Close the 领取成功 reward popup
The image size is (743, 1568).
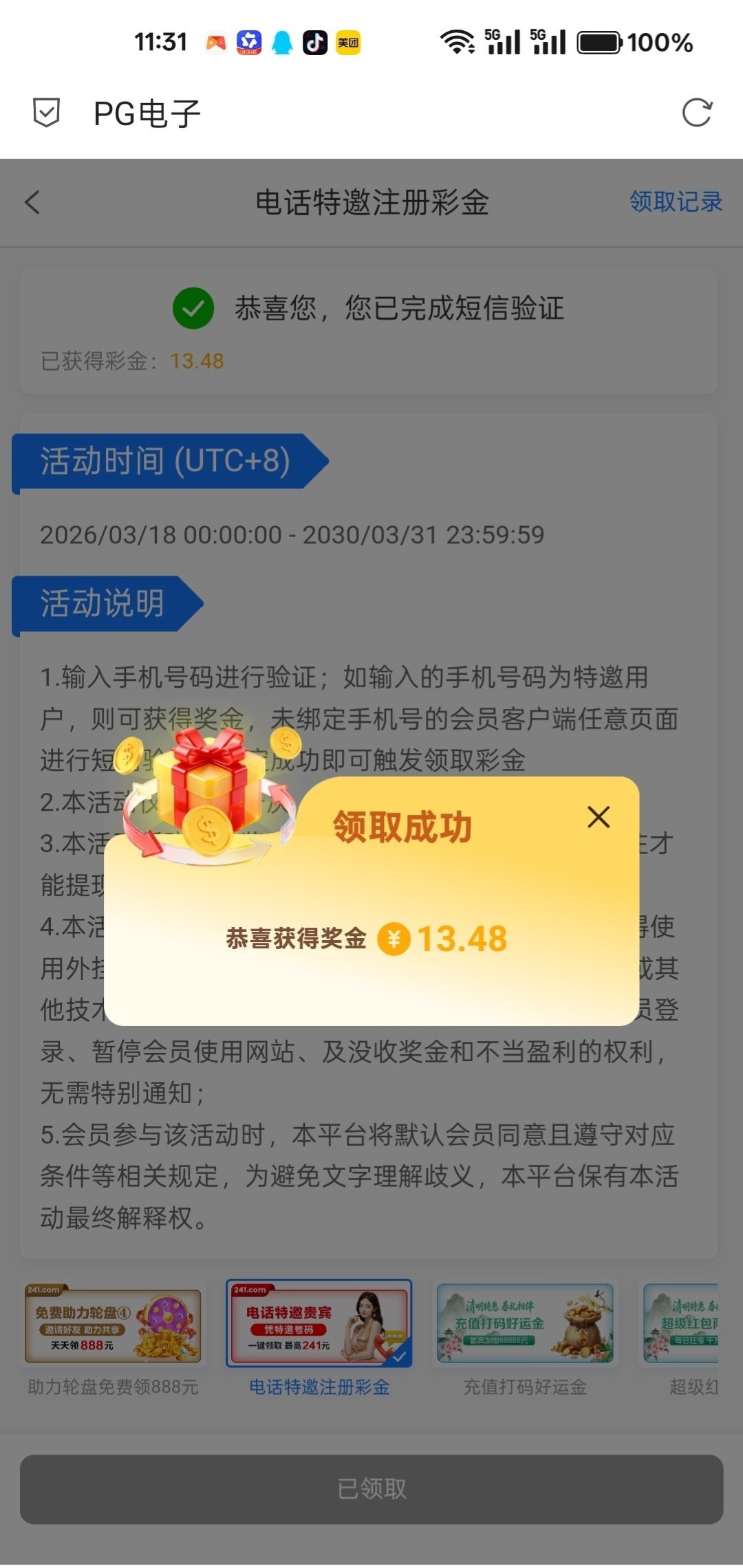click(599, 817)
